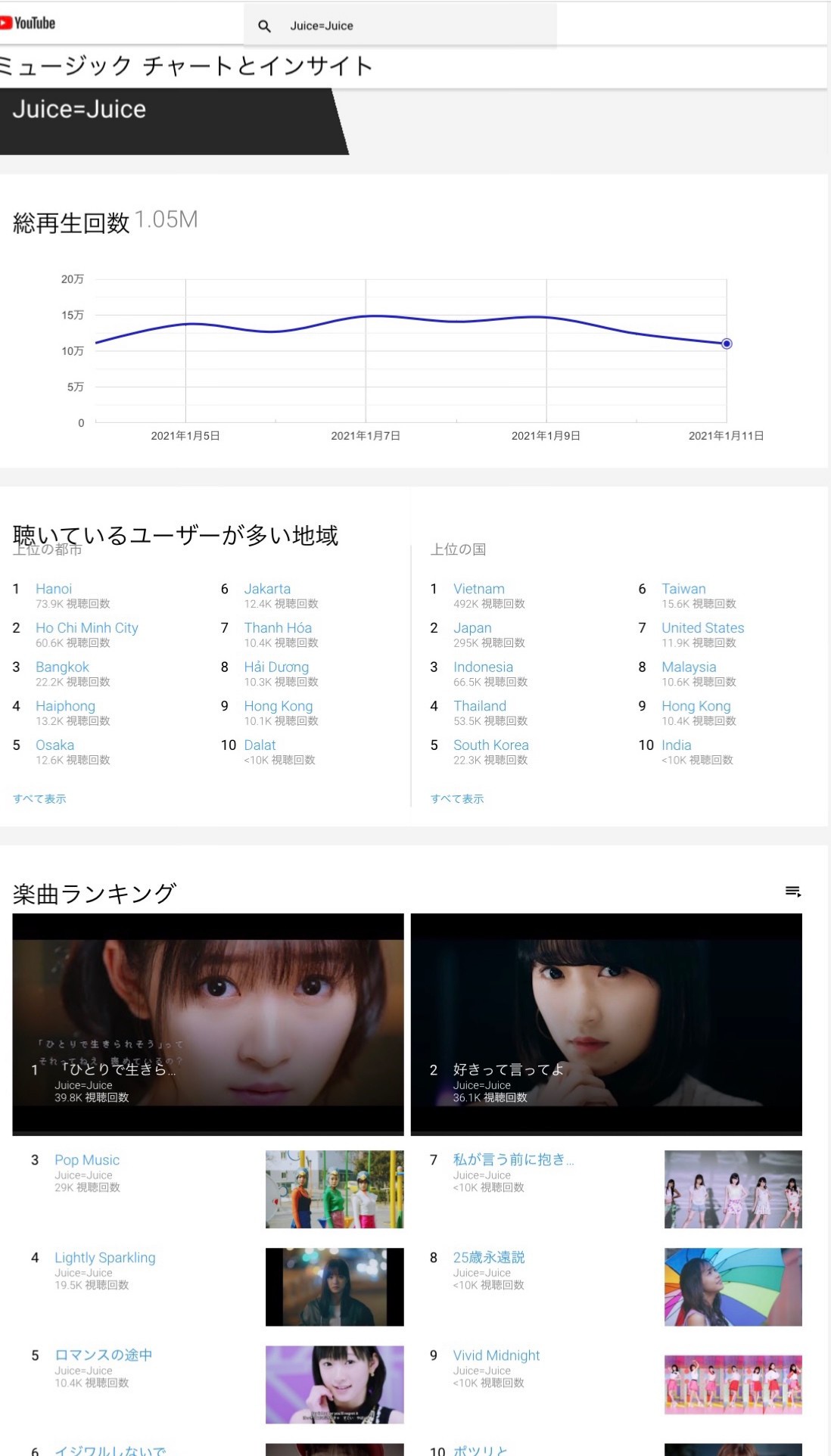Screen dimensions: 831x1456
Task: Open the 私が言う前に抱き… song link
Action: point(513,1160)
